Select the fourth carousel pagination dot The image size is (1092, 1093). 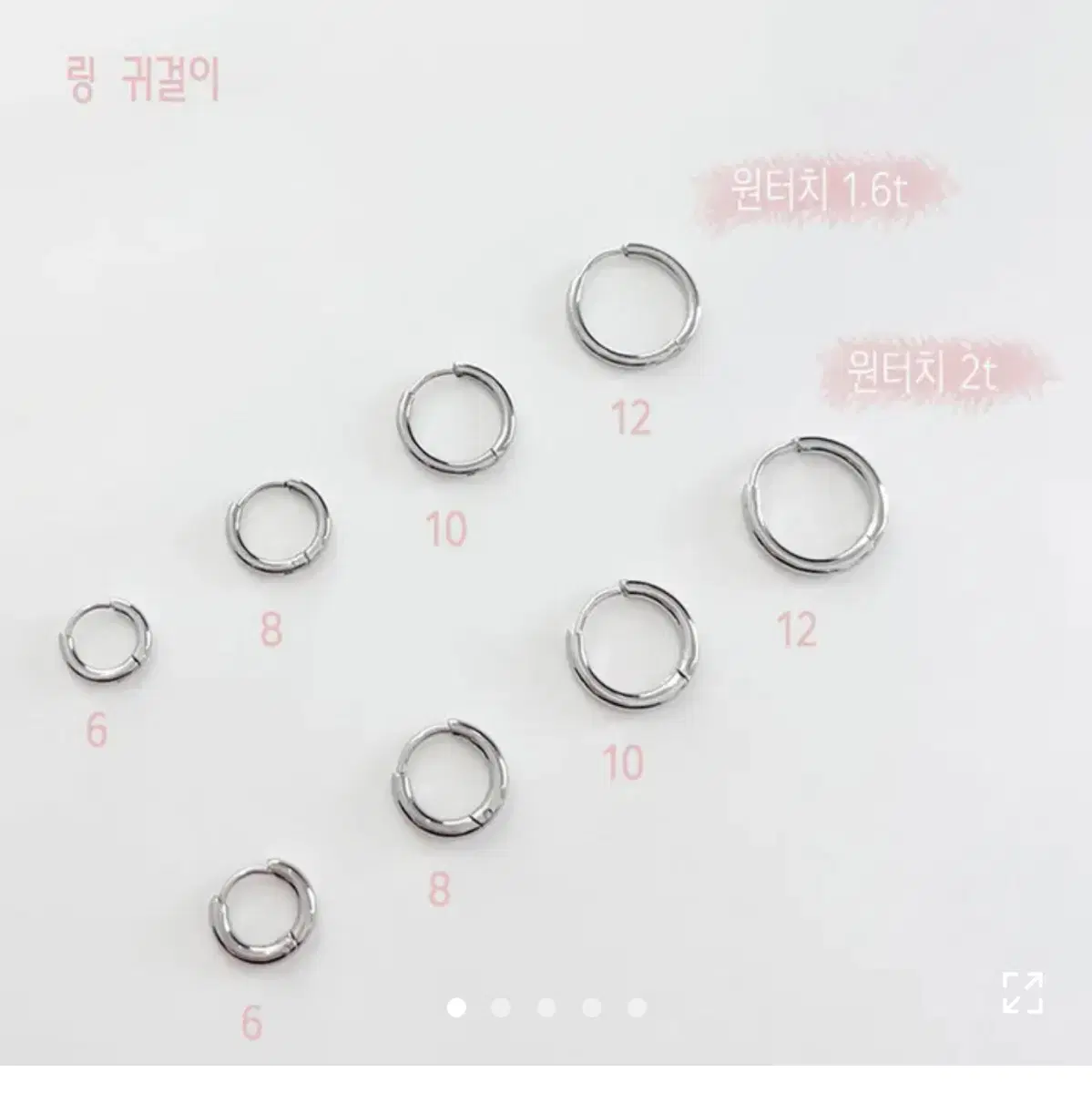click(591, 1006)
